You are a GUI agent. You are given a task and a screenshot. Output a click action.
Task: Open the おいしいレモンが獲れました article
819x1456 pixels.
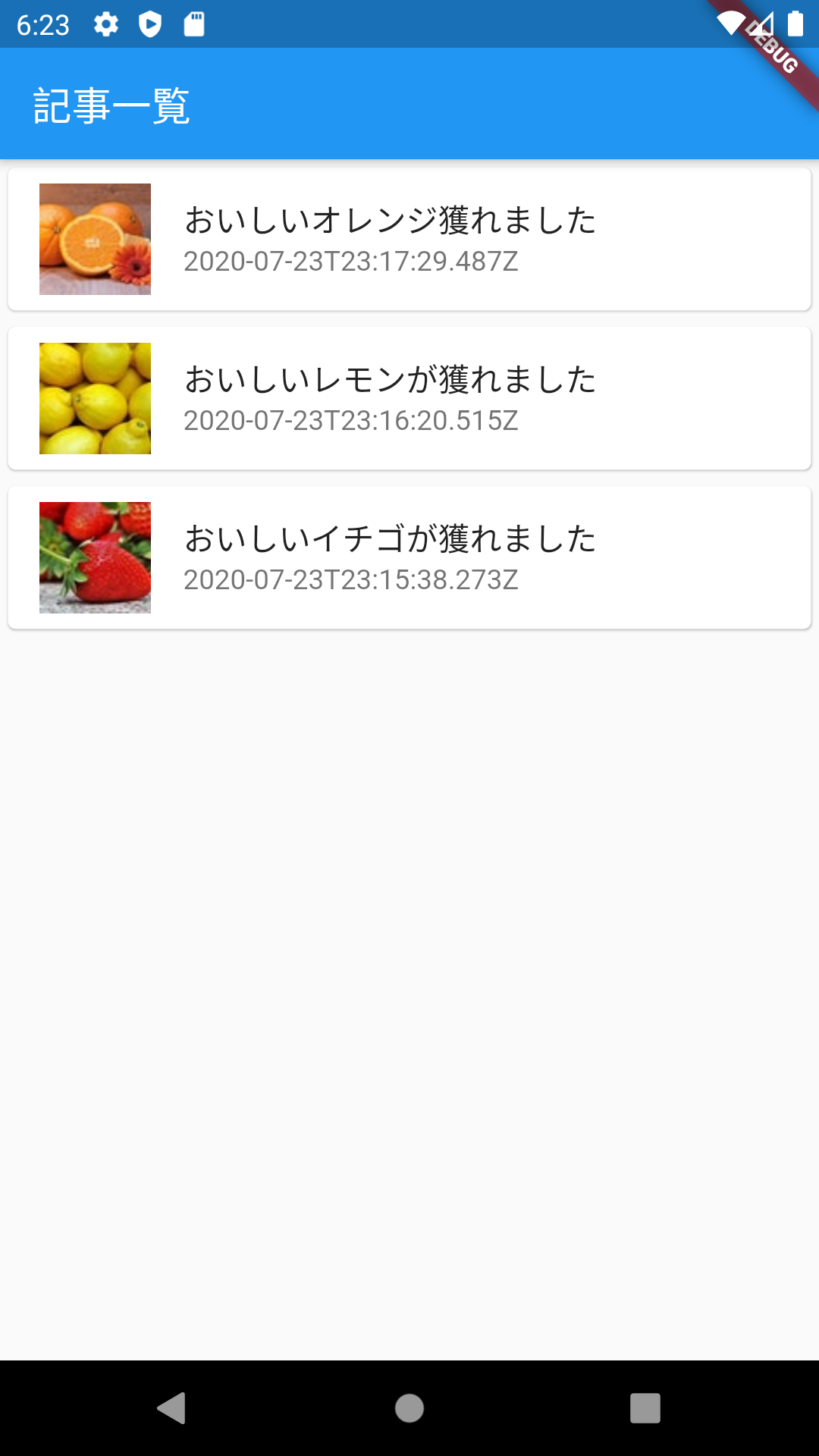tap(409, 398)
